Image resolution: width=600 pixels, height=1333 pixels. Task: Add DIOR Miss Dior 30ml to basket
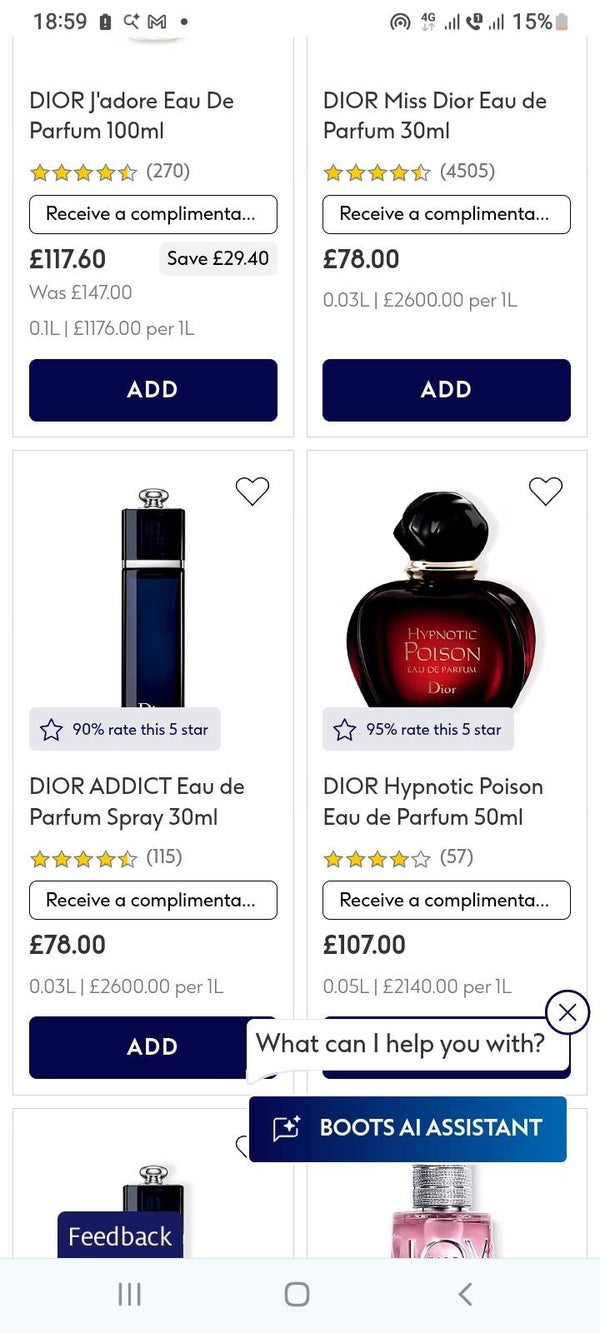[x=446, y=390]
